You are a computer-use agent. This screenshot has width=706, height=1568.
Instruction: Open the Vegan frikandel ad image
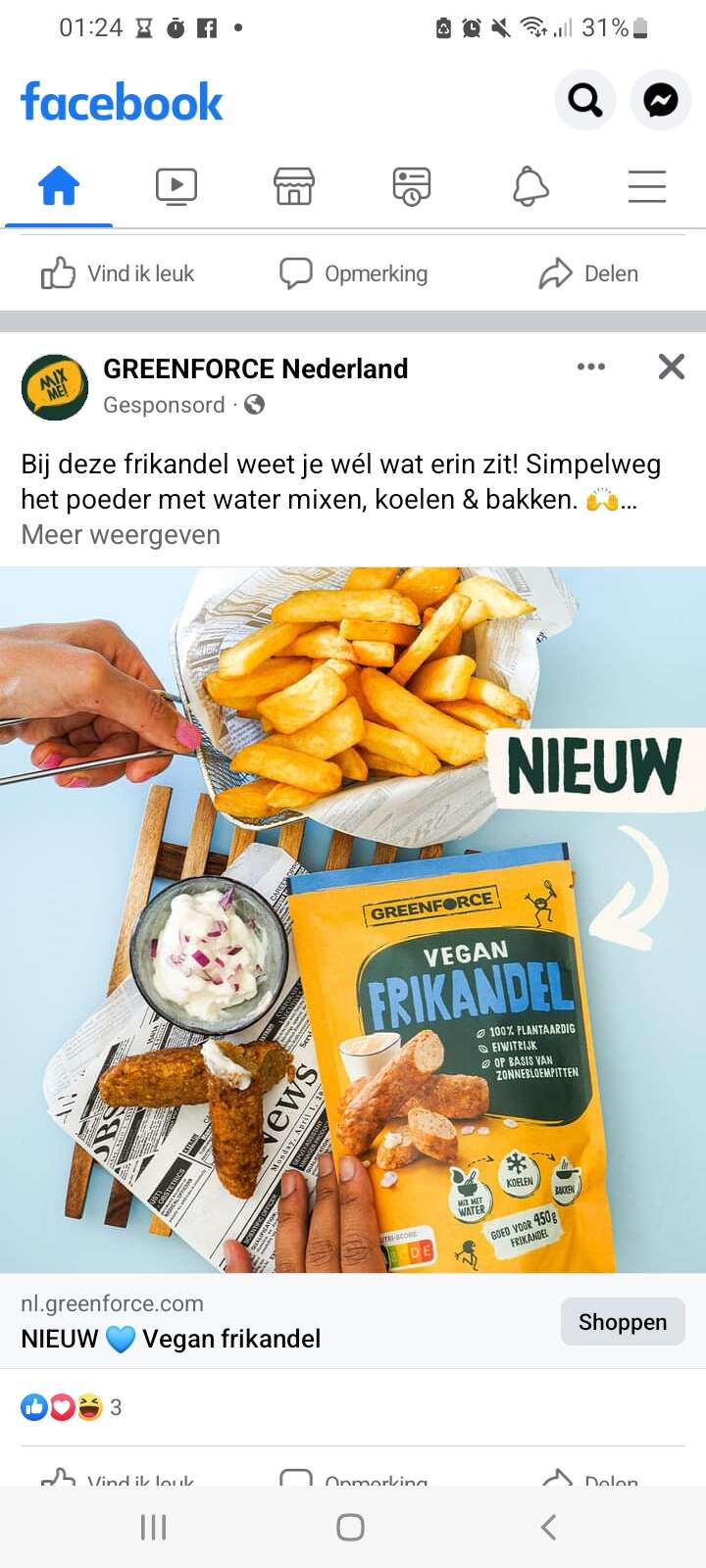click(x=353, y=920)
